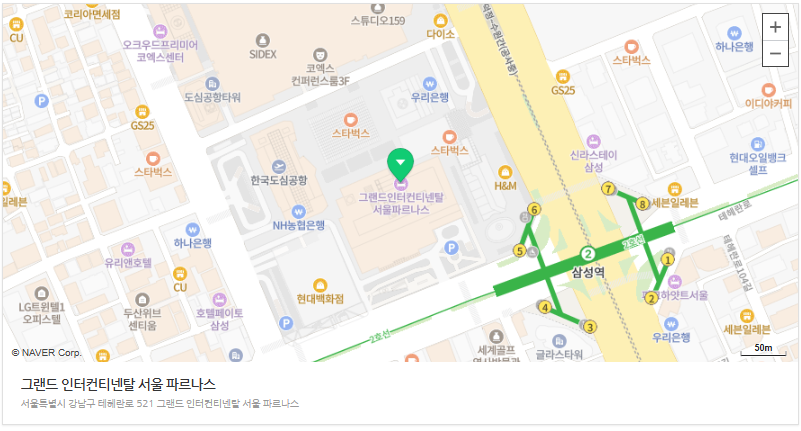Viewport: 801px width, 431px height.
Task: Tap the green location pin marker
Action: point(401,163)
